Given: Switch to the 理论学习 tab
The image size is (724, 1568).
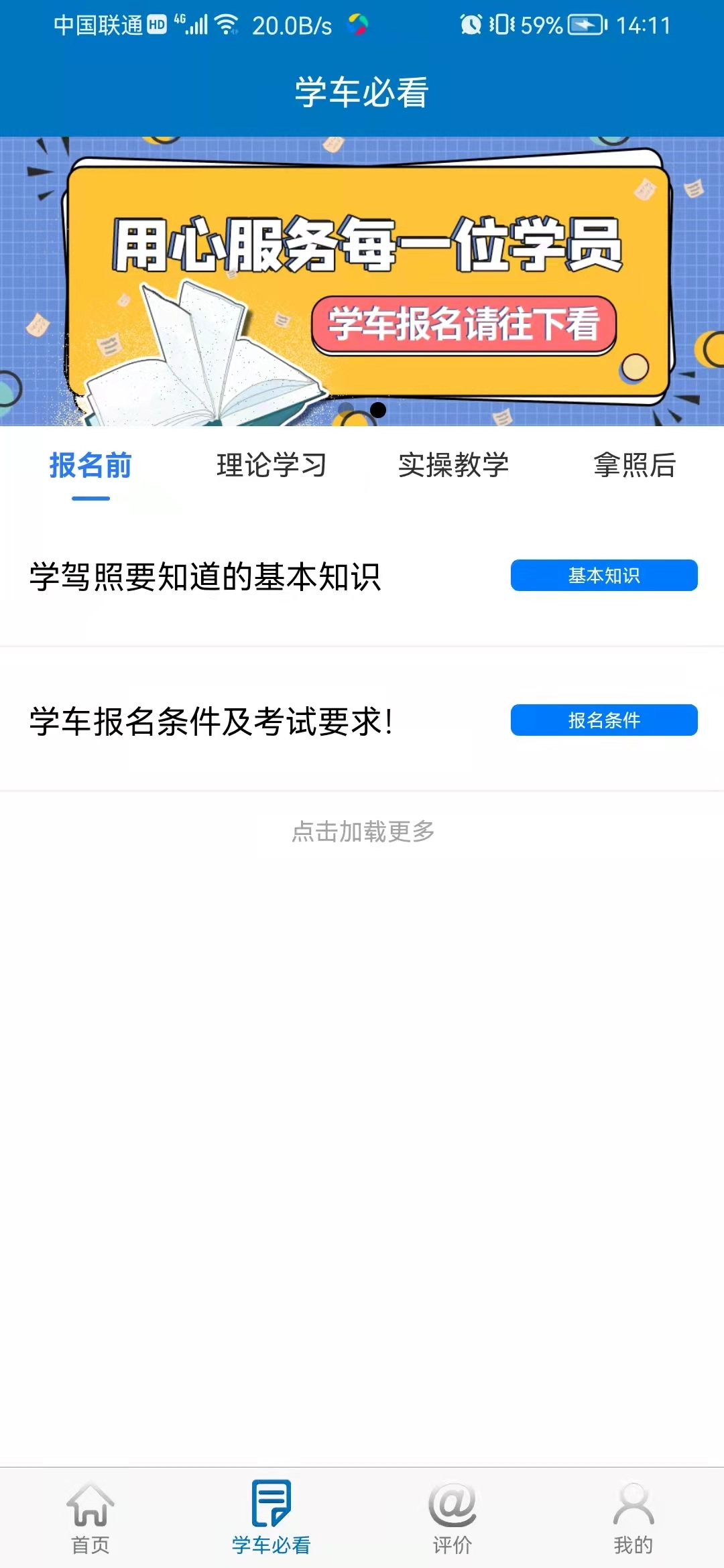Looking at the screenshot, I should coord(270,467).
